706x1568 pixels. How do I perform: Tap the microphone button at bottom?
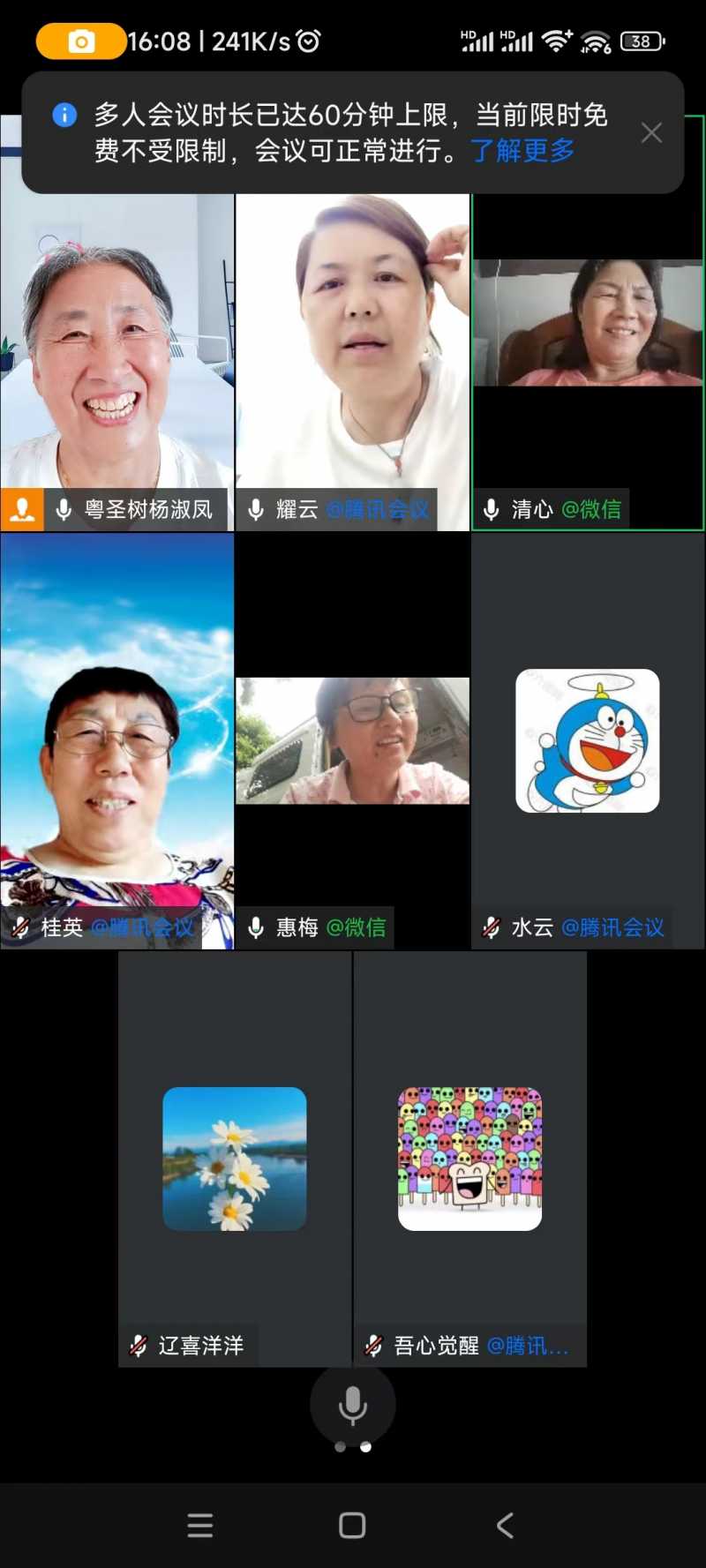(x=352, y=1405)
